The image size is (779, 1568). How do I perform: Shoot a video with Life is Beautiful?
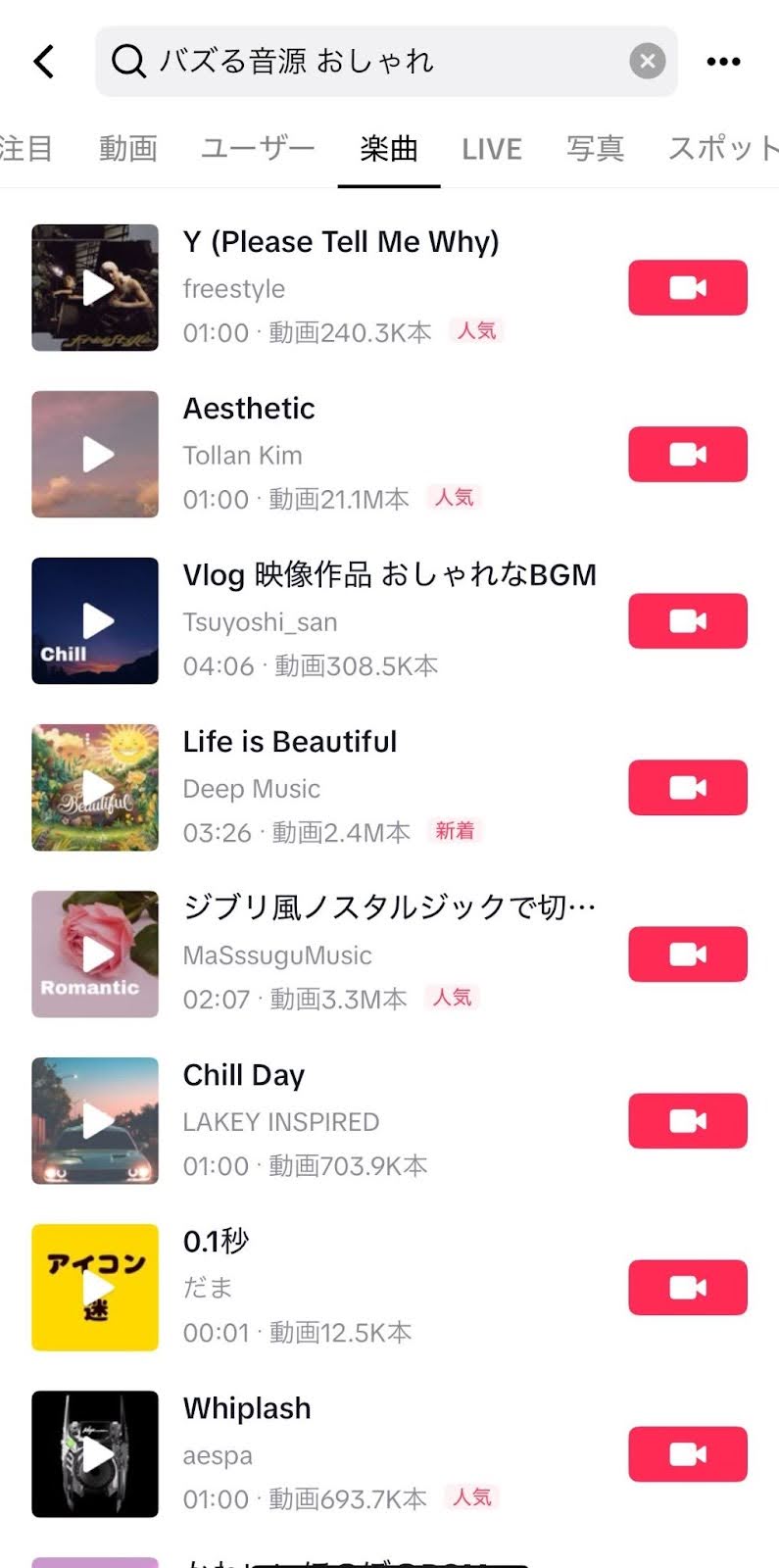[x=687, y=788]
